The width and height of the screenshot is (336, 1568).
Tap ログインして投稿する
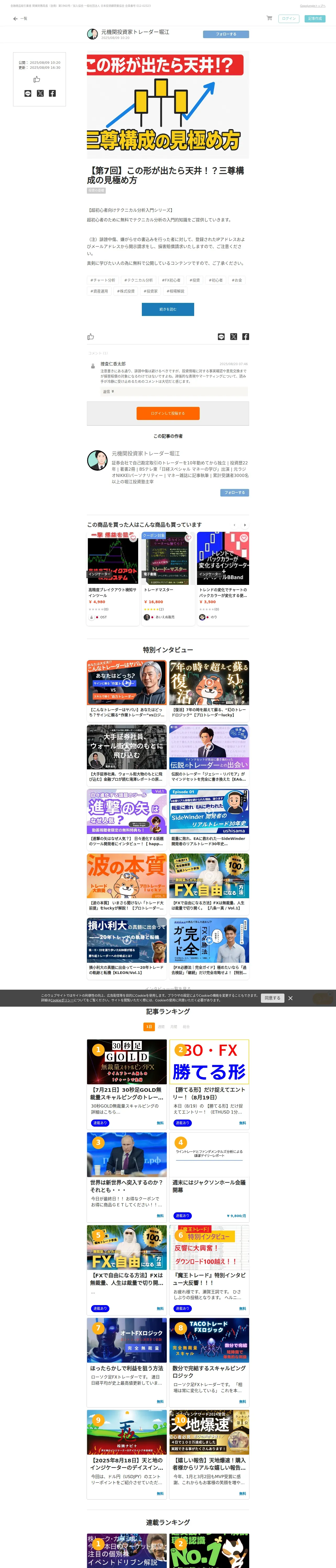(x=168, y=413)
